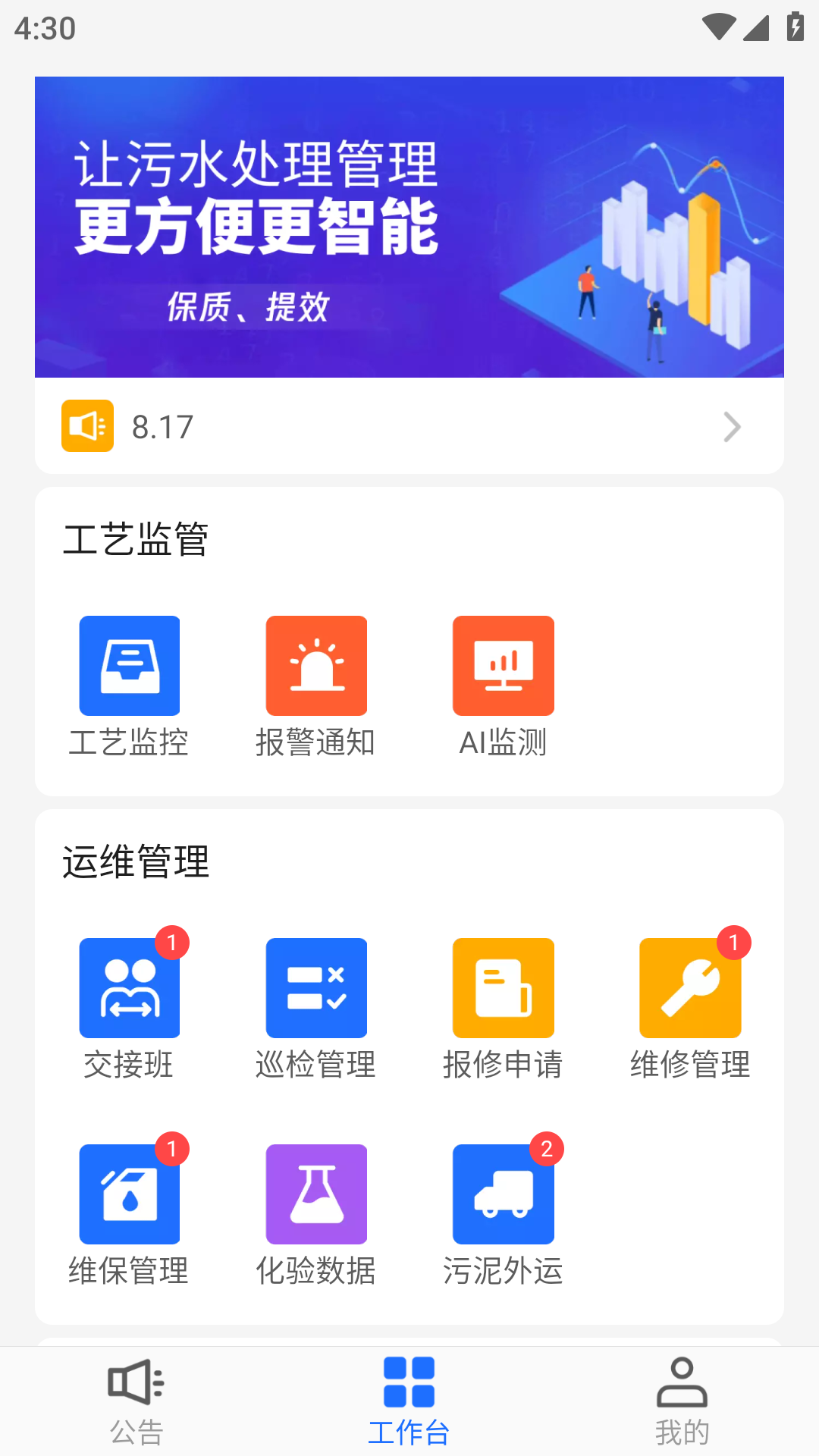
Task: Open 维修管理 maintenance management
Action: (x=689, y=987)
